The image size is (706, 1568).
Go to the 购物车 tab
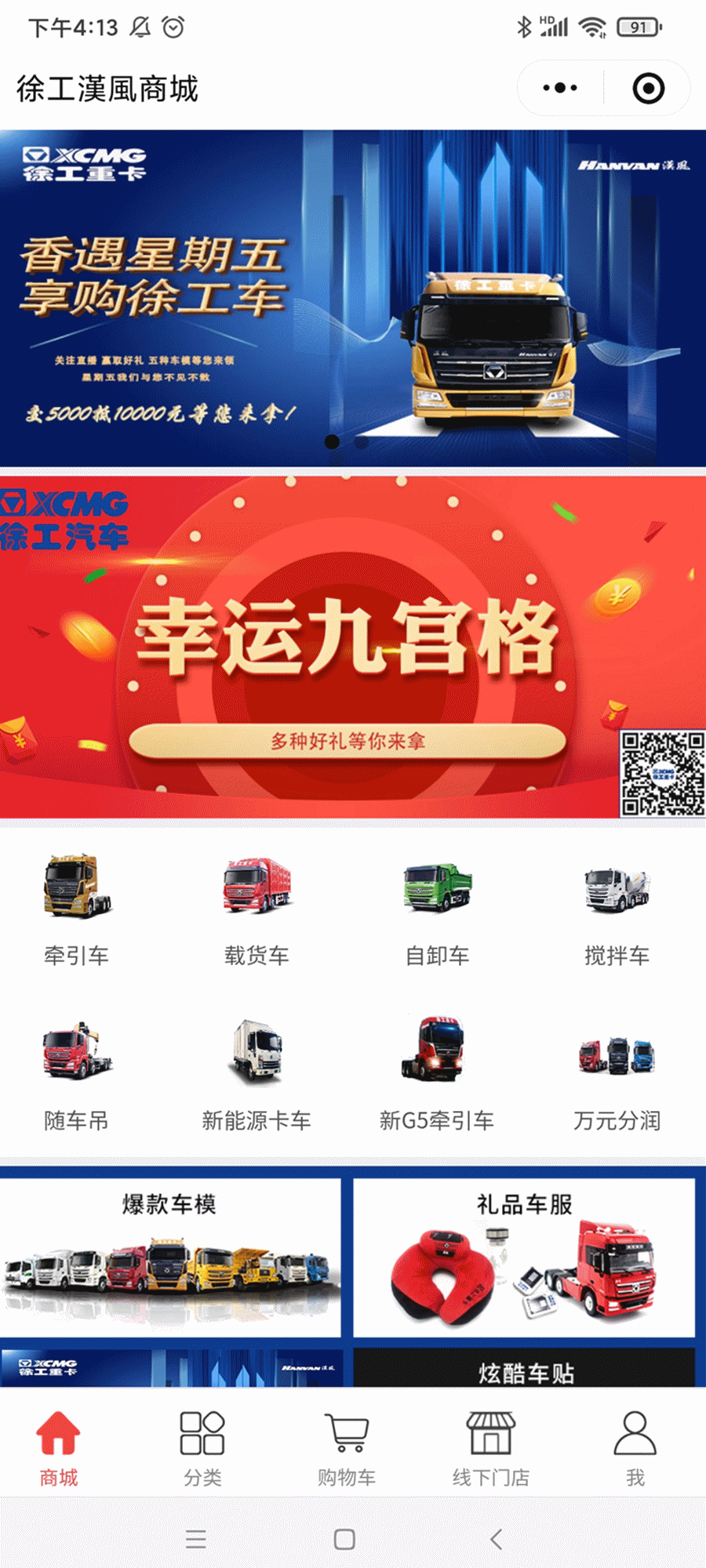(347, 1449)
